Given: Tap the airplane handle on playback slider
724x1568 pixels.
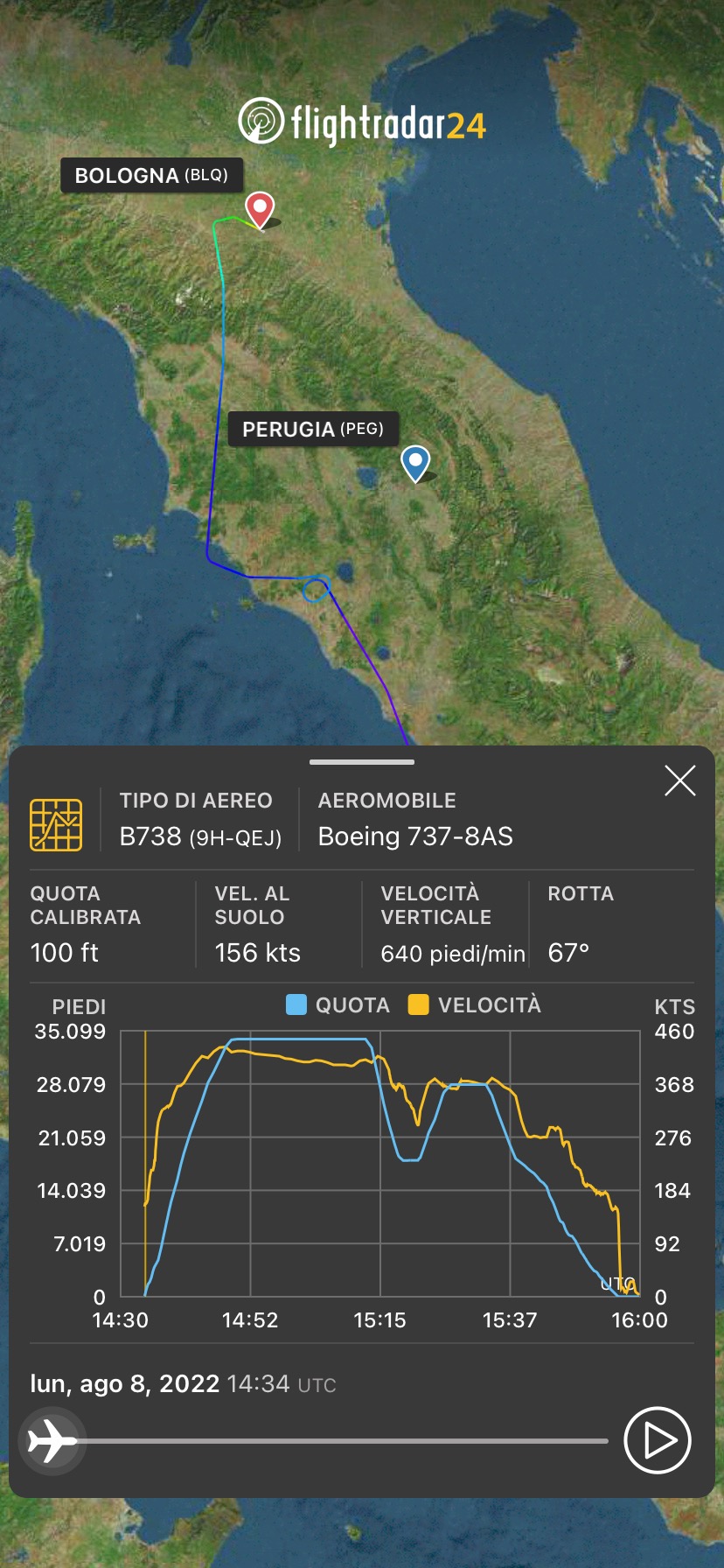Looking at the screenshot, I should click(52, 1440).
